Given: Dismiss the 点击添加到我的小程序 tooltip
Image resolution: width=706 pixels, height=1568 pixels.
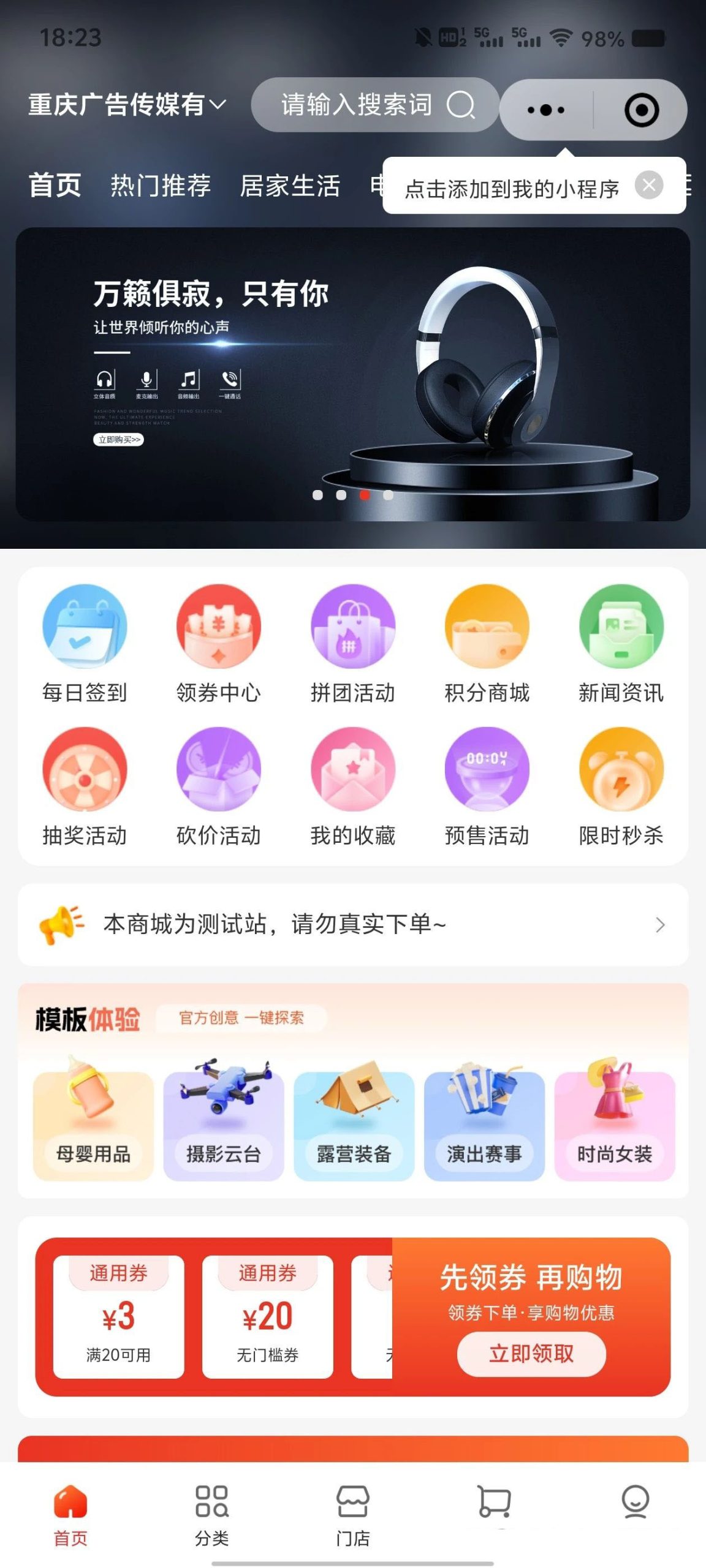Looking at the screenshot, I should tap(649, 184).
